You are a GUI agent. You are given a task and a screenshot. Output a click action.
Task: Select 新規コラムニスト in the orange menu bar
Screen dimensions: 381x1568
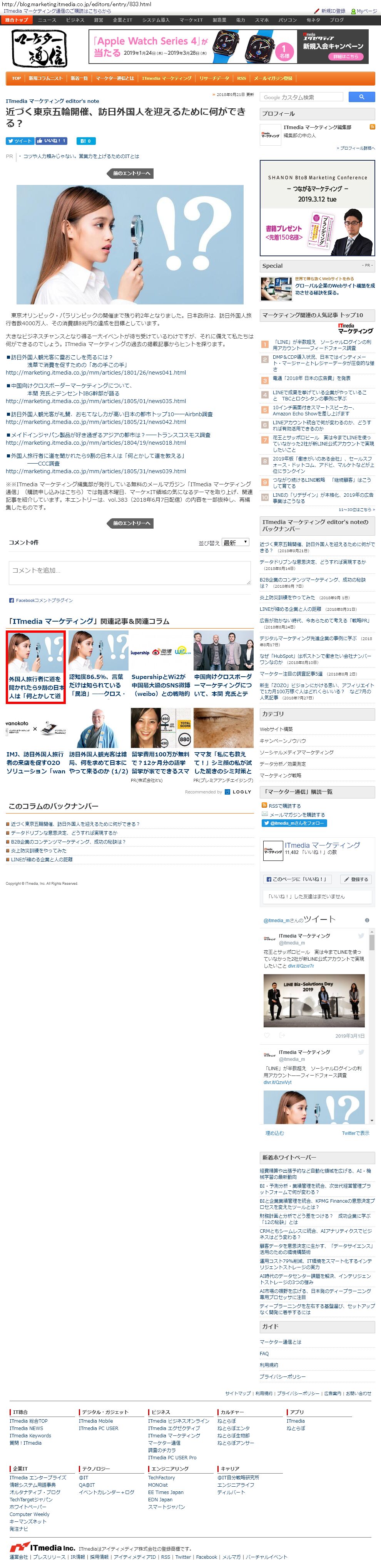[x=45, y=79]
